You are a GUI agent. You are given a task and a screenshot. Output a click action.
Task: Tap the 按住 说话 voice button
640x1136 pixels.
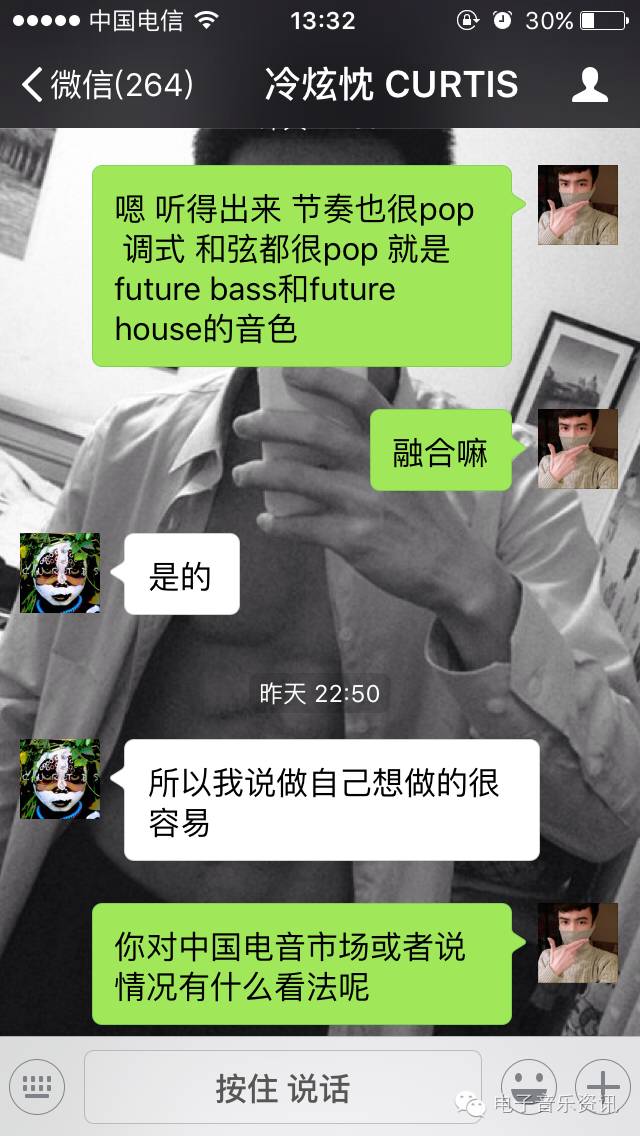[x=283, y=1087]
